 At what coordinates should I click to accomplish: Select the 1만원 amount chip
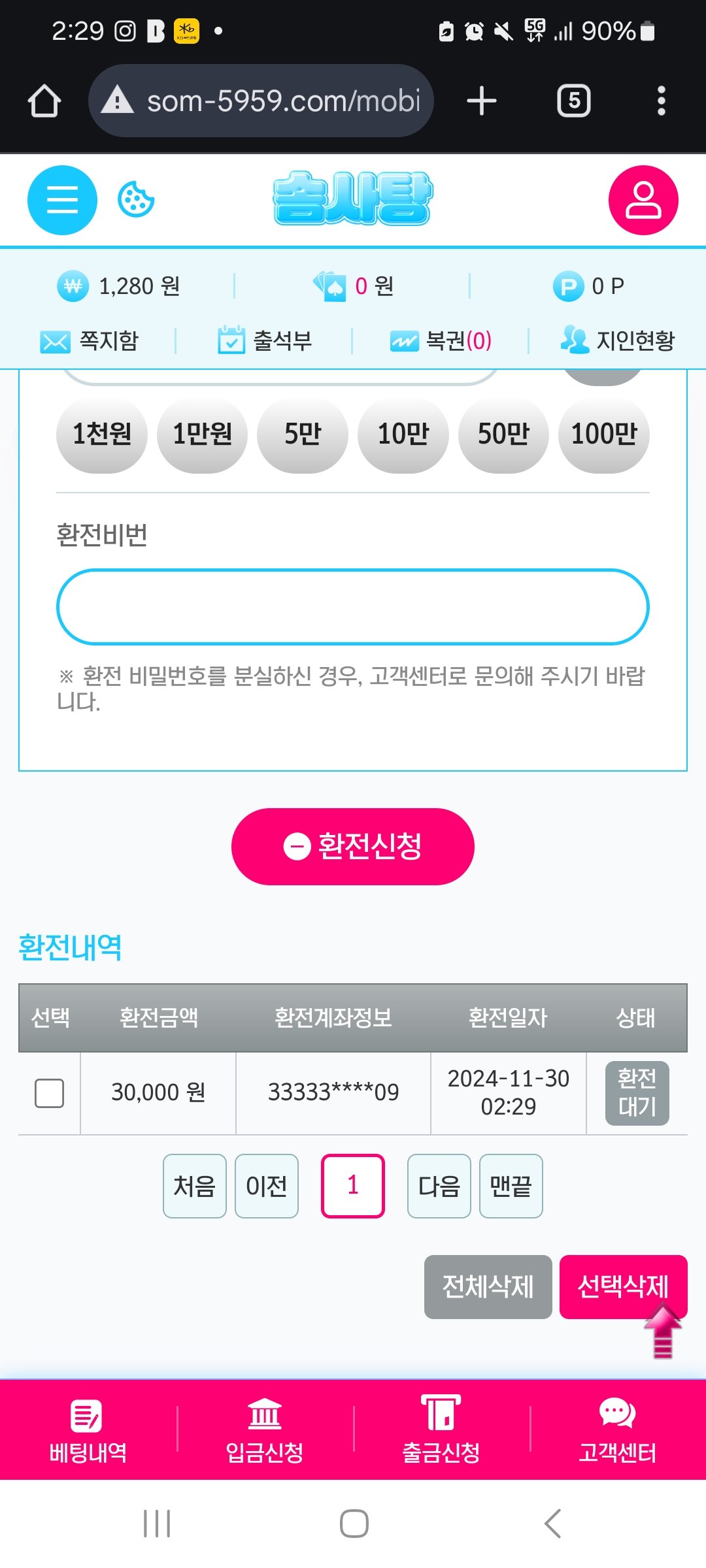point(202,434)
